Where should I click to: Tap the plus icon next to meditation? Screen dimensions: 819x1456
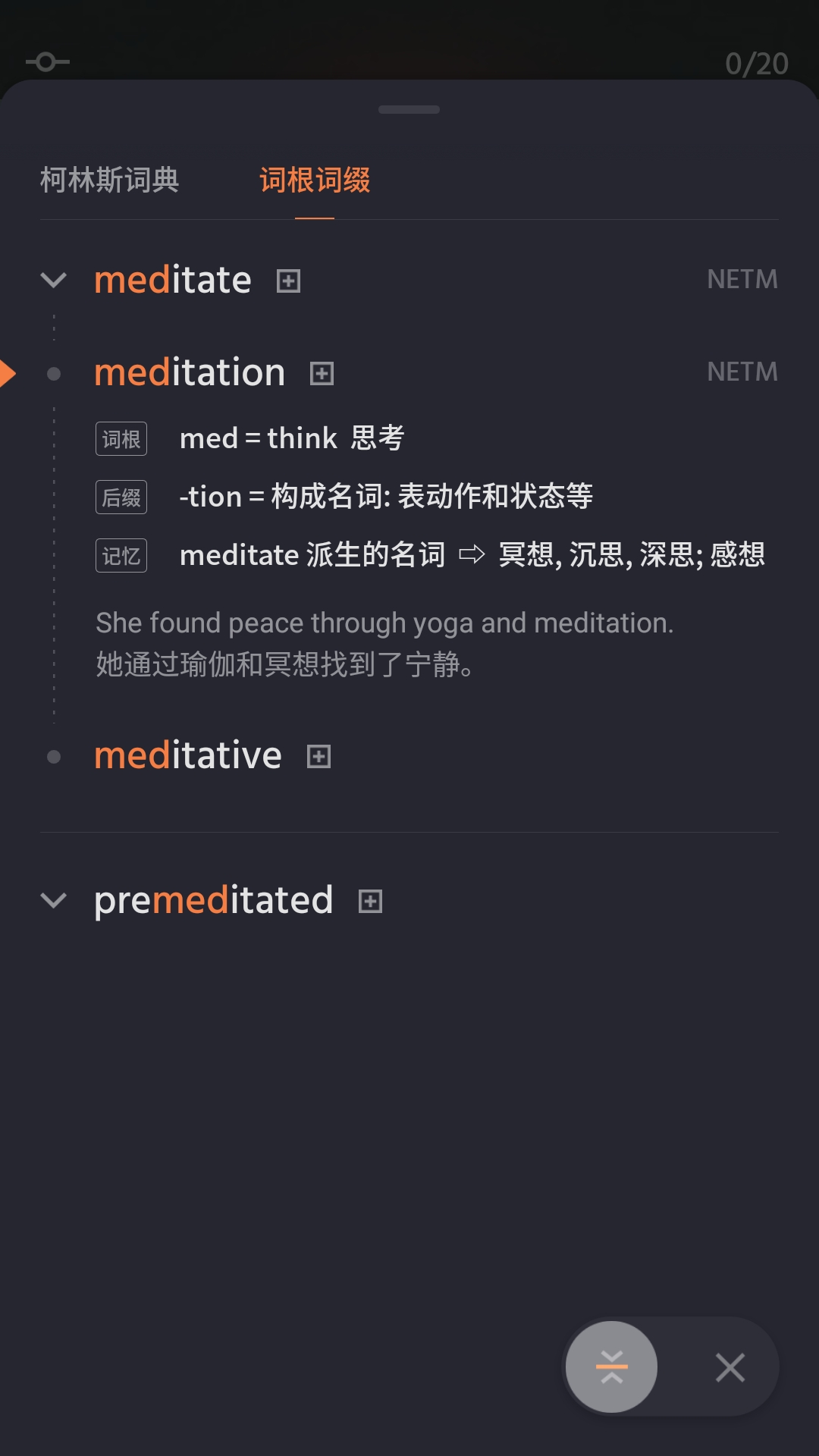(322, 373)
